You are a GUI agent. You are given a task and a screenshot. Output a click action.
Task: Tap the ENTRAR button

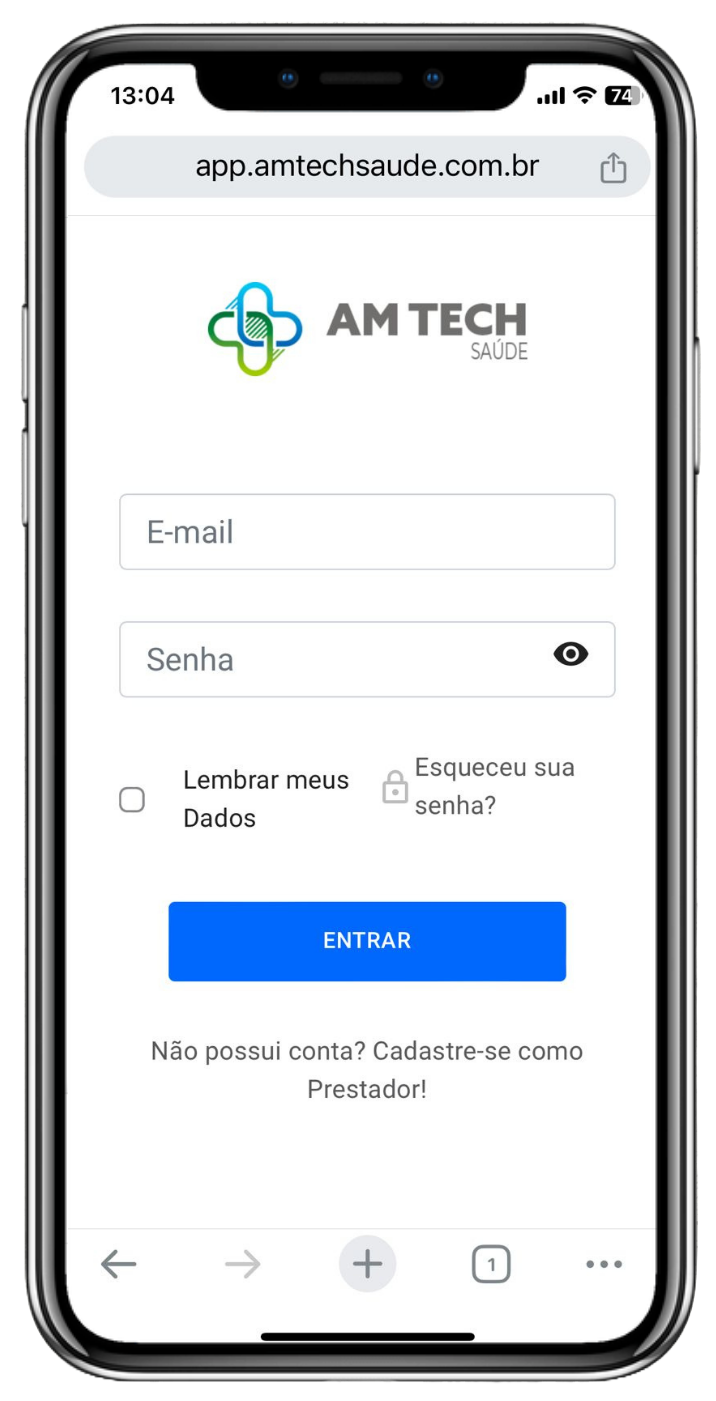(x=366, y=941)
